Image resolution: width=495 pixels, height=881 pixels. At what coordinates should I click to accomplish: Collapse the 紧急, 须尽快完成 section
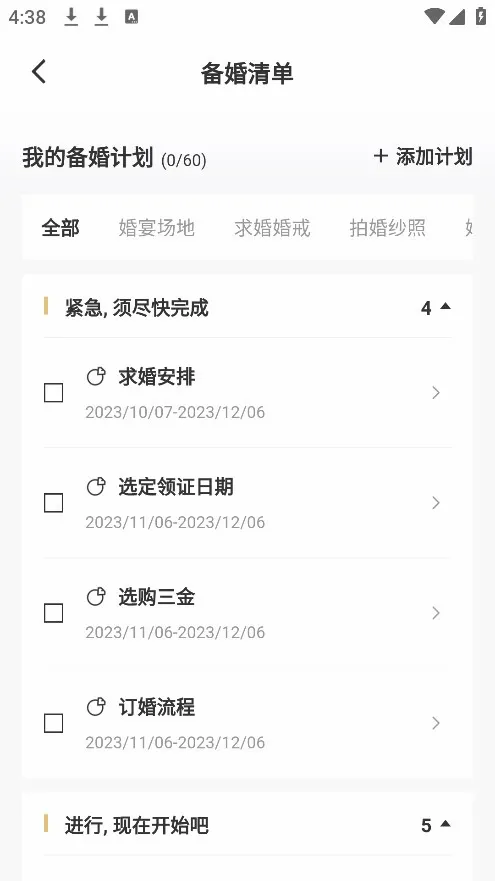tap(436, 307)
